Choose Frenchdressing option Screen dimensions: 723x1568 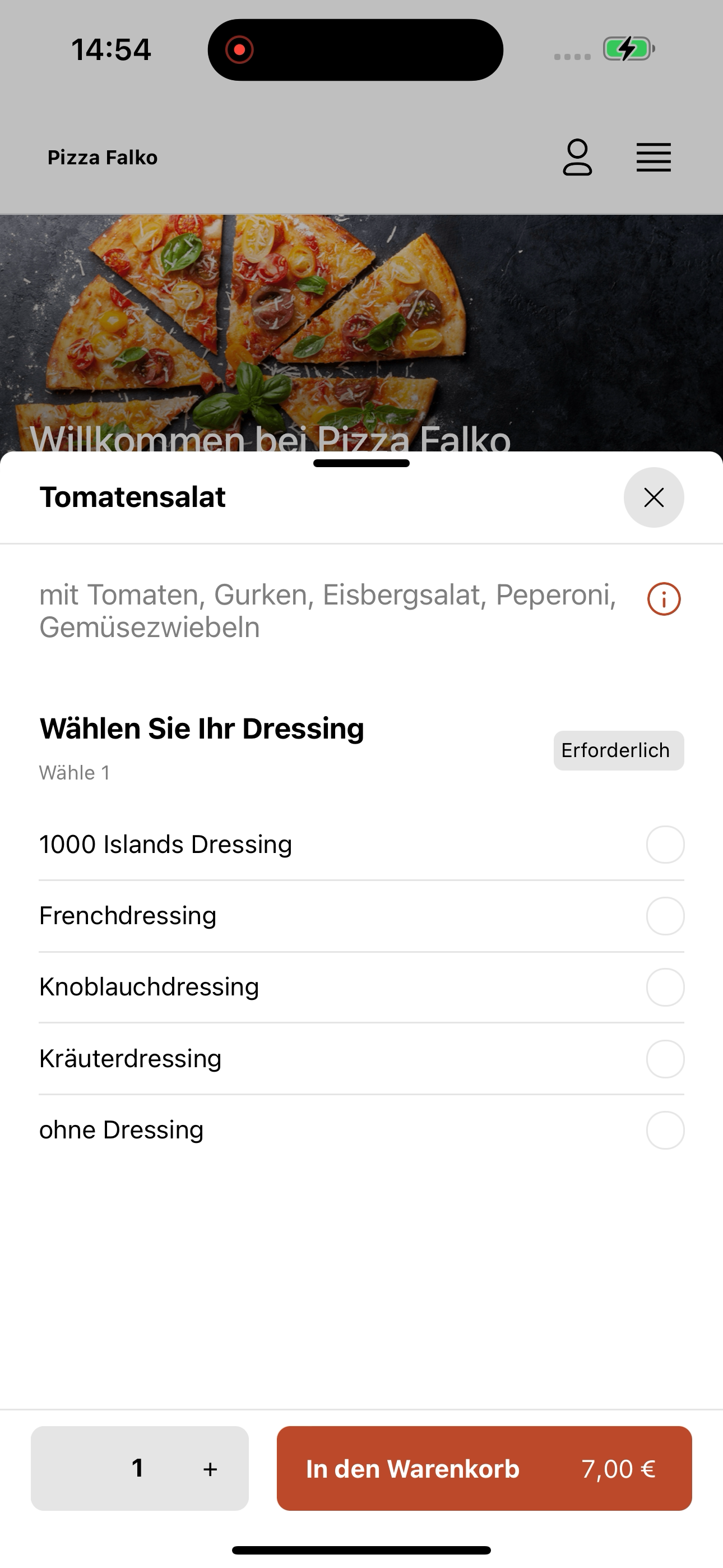pos(361,915)
